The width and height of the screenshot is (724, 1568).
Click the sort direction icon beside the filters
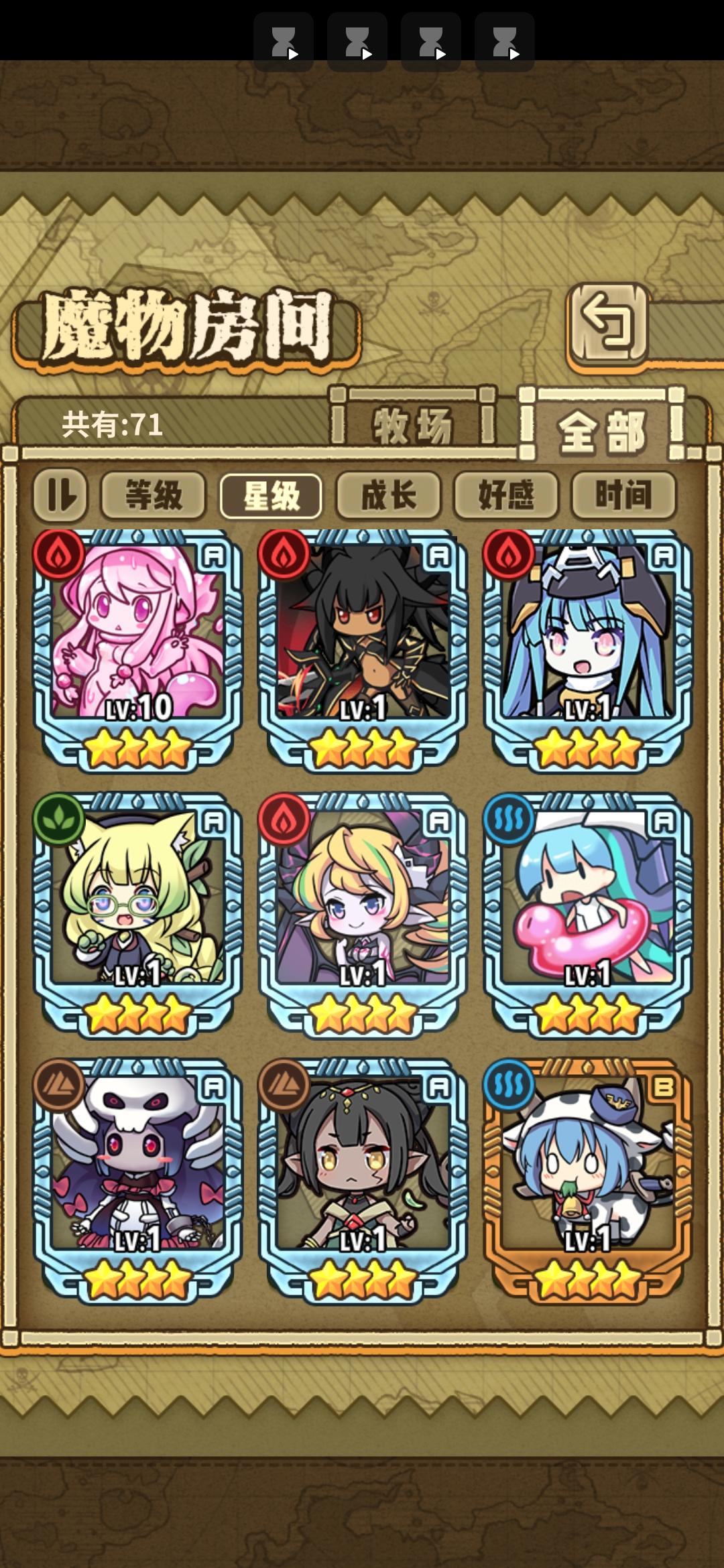point(64,496)
